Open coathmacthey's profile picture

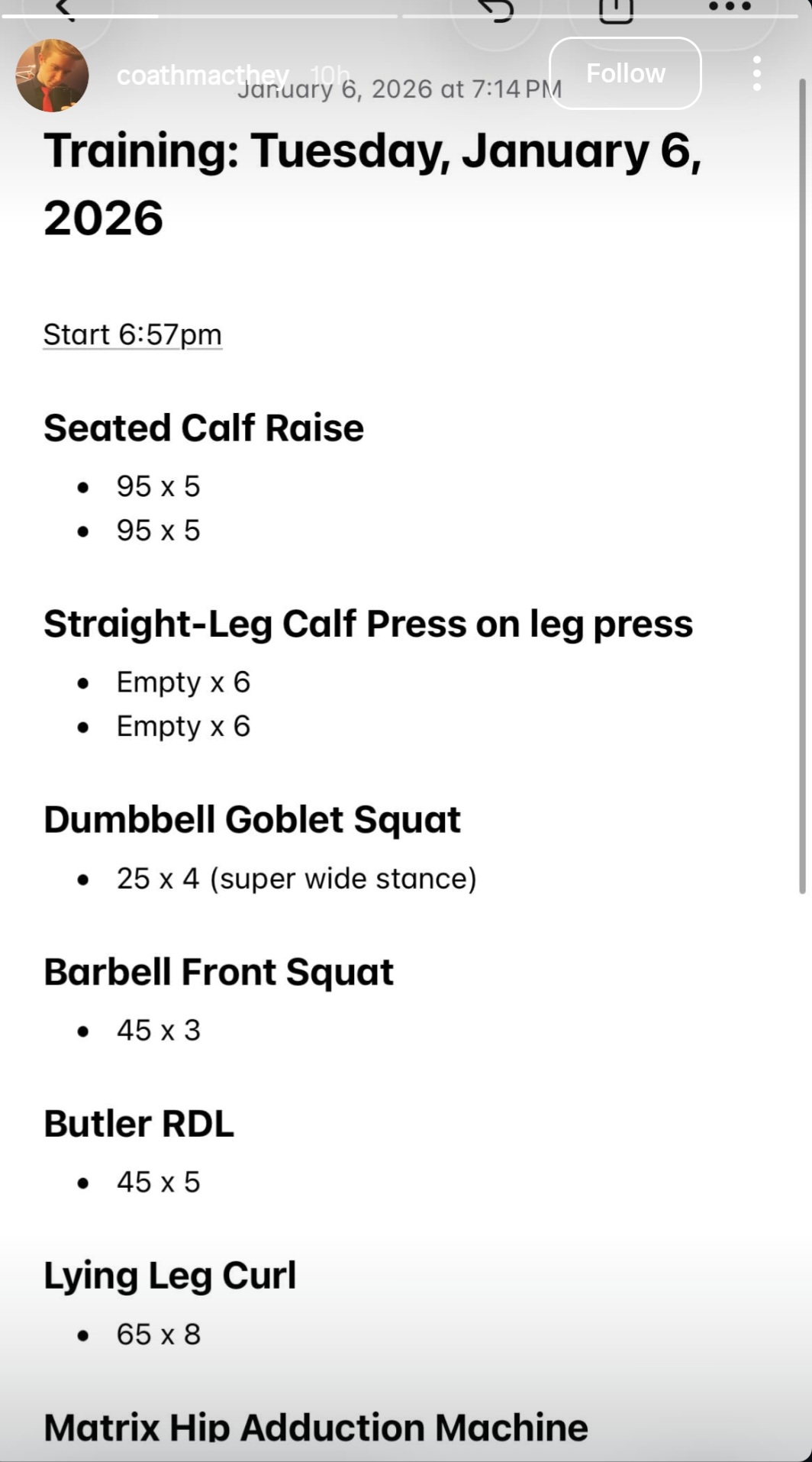(x=52, y=76)
